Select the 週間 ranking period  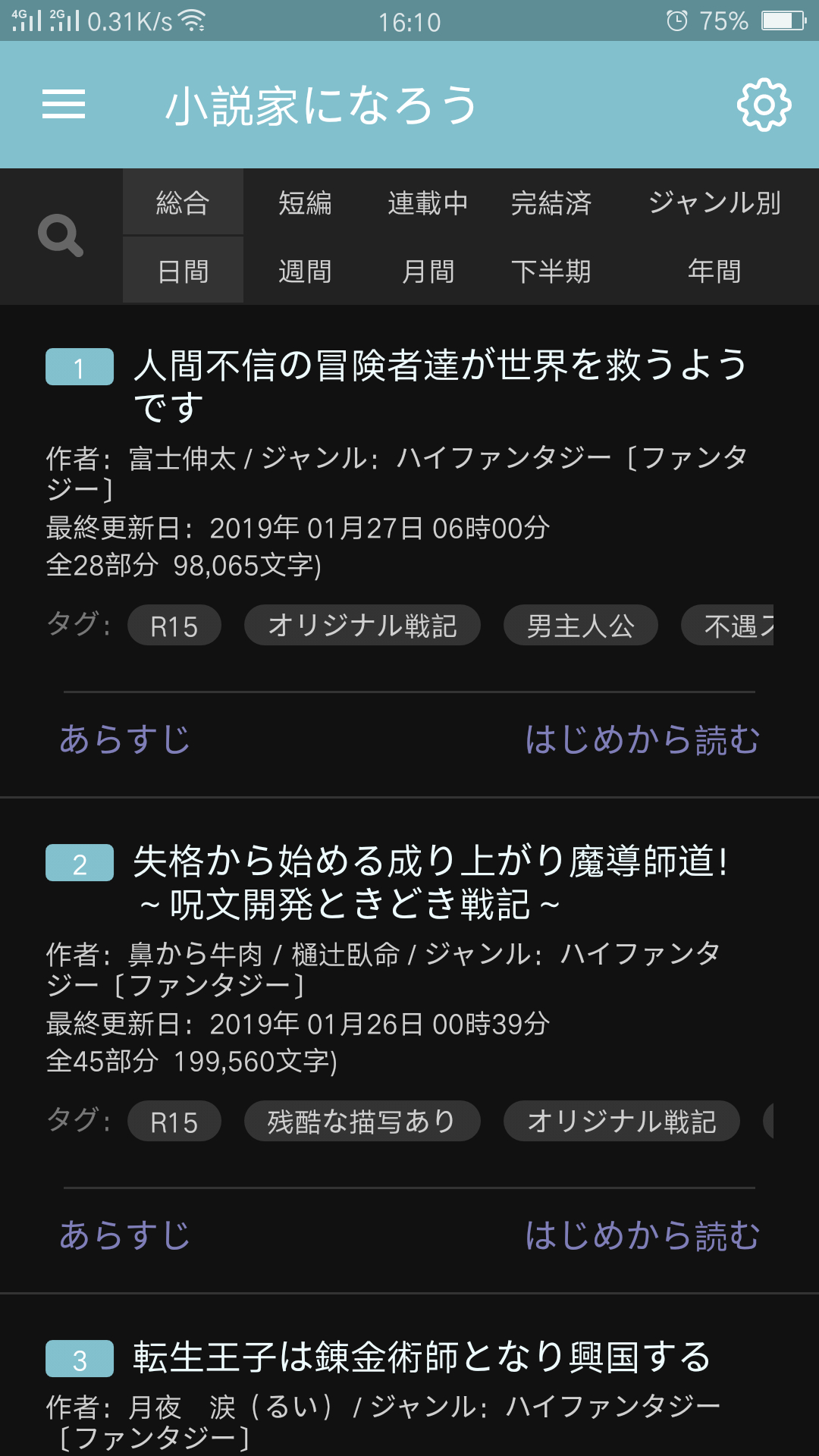(305, 271)
